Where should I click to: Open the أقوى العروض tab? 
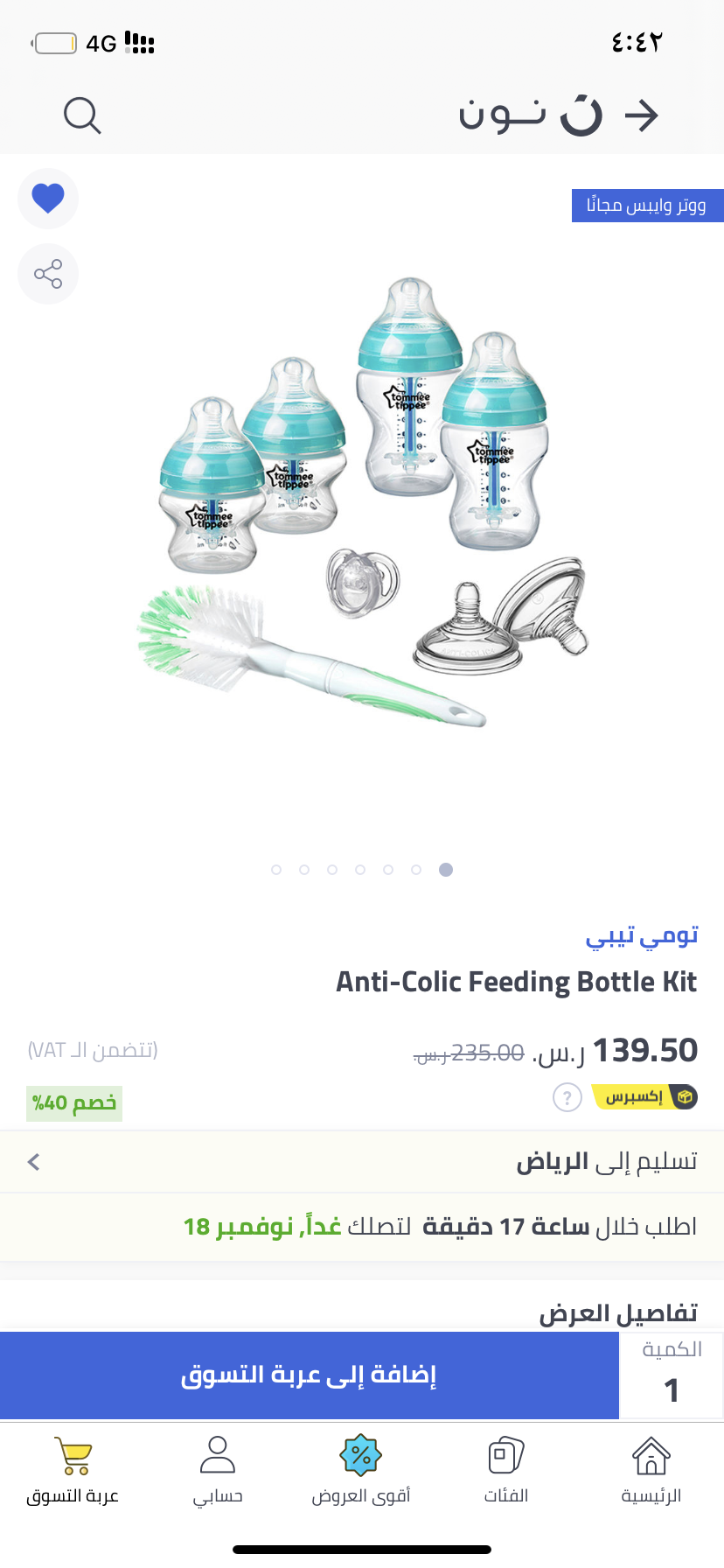(x=361, y=1470)
